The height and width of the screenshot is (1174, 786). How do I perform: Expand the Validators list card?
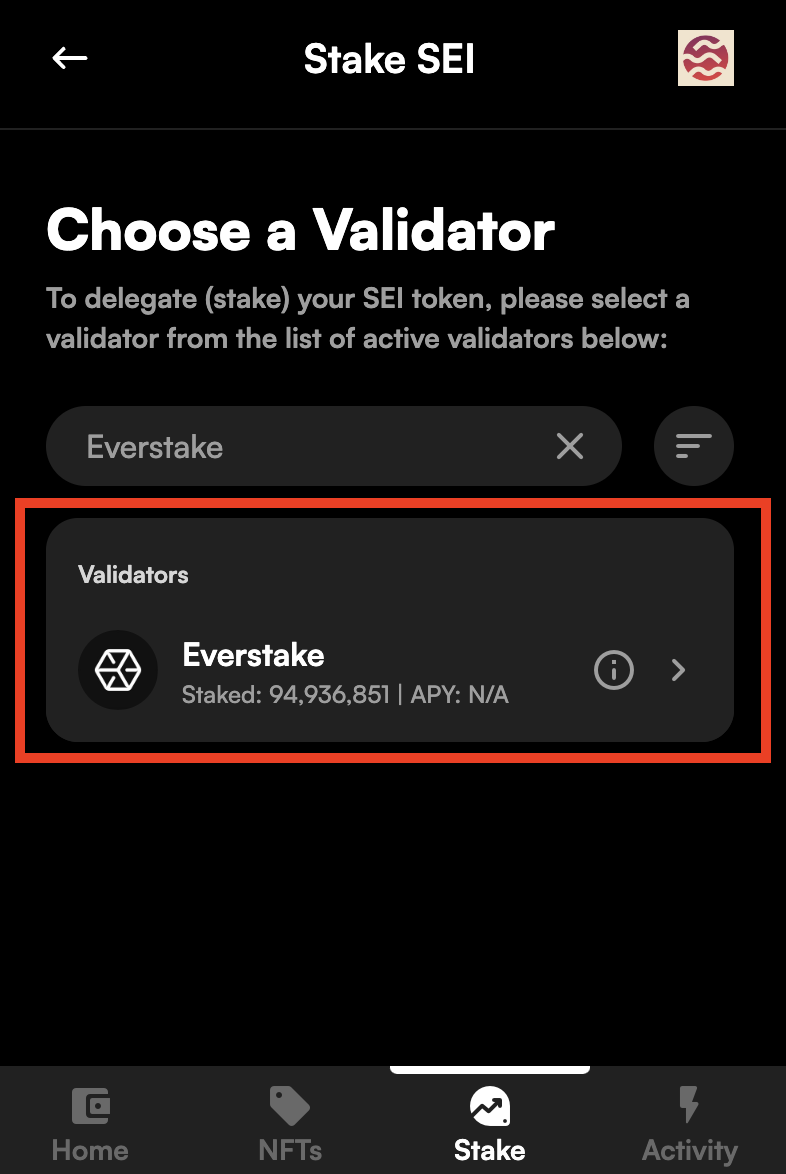coord(393,629)
